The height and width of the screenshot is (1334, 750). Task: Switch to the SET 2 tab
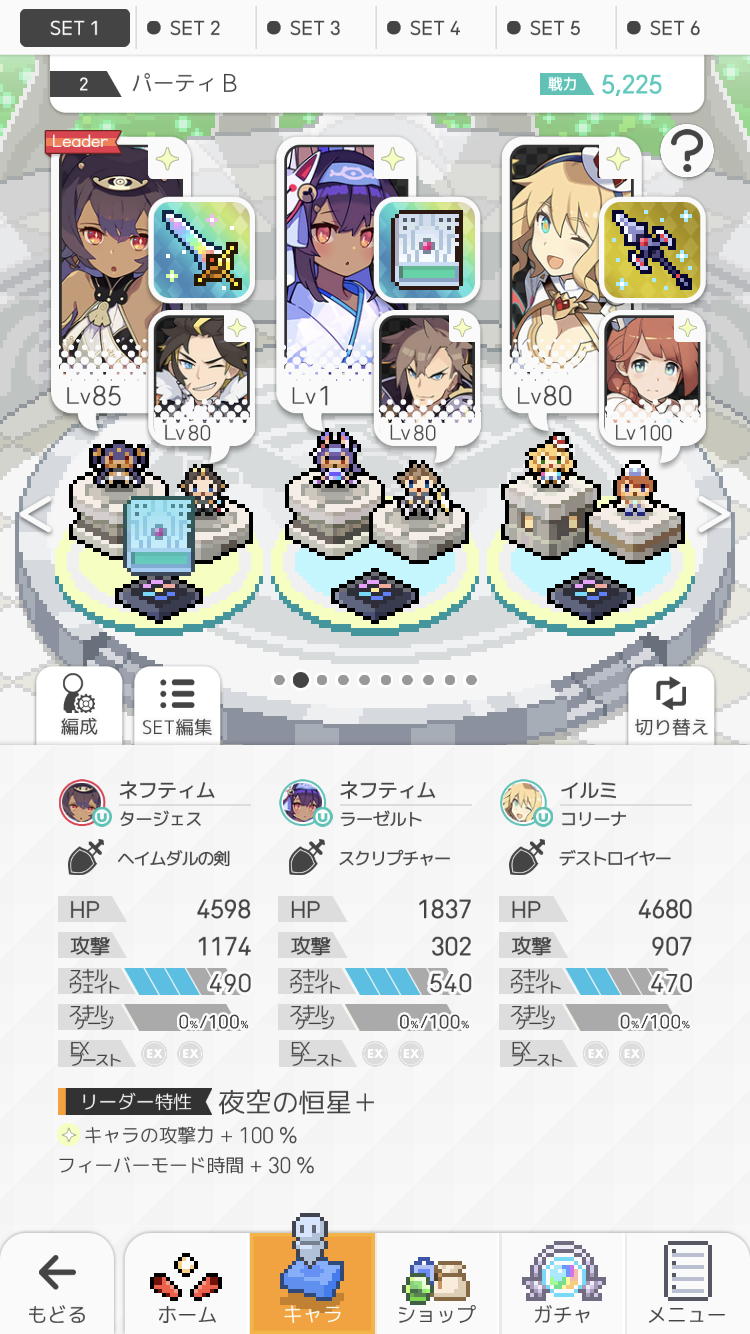[195, 28]
